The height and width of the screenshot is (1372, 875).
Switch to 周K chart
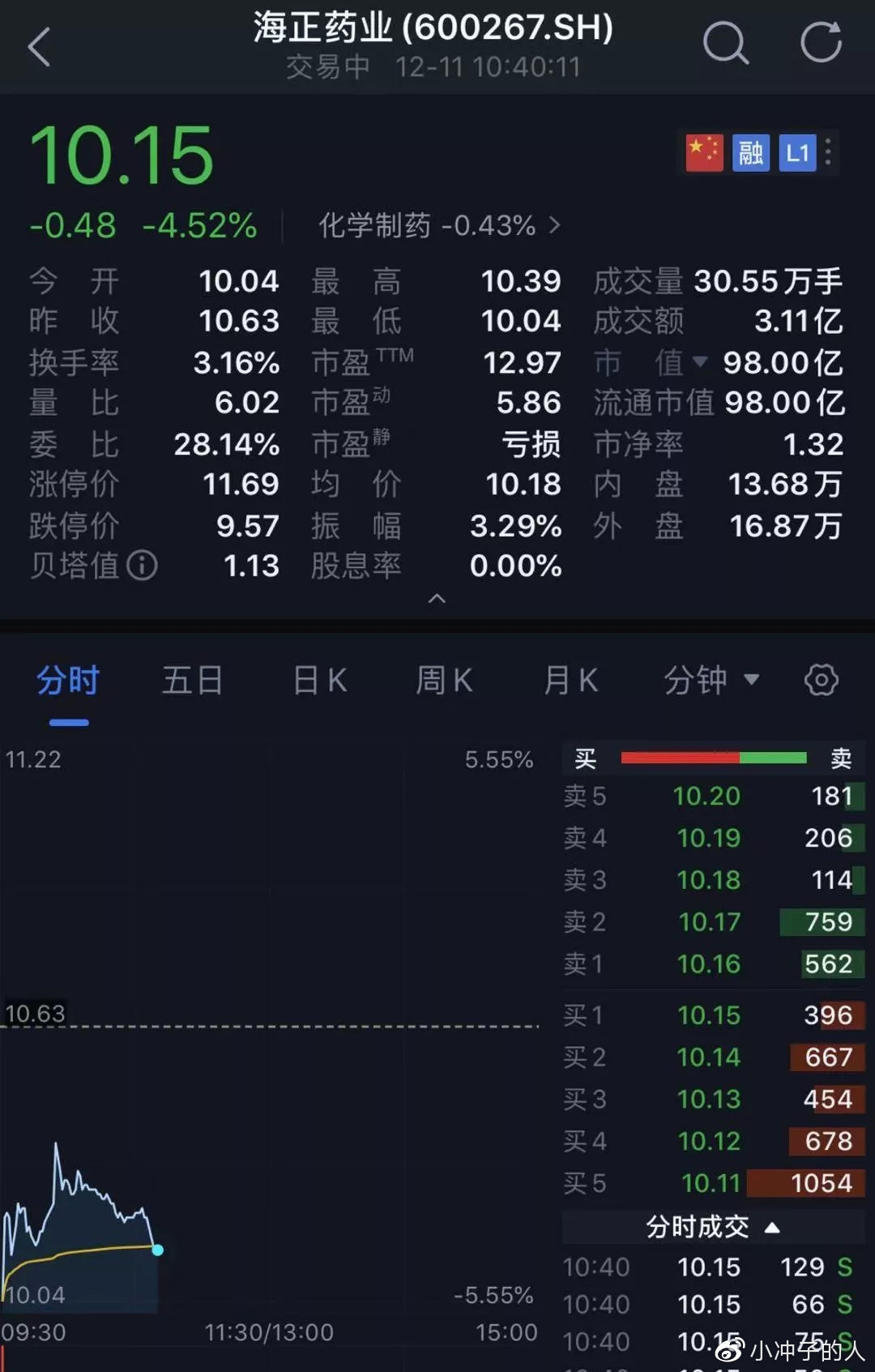[444, 681]
